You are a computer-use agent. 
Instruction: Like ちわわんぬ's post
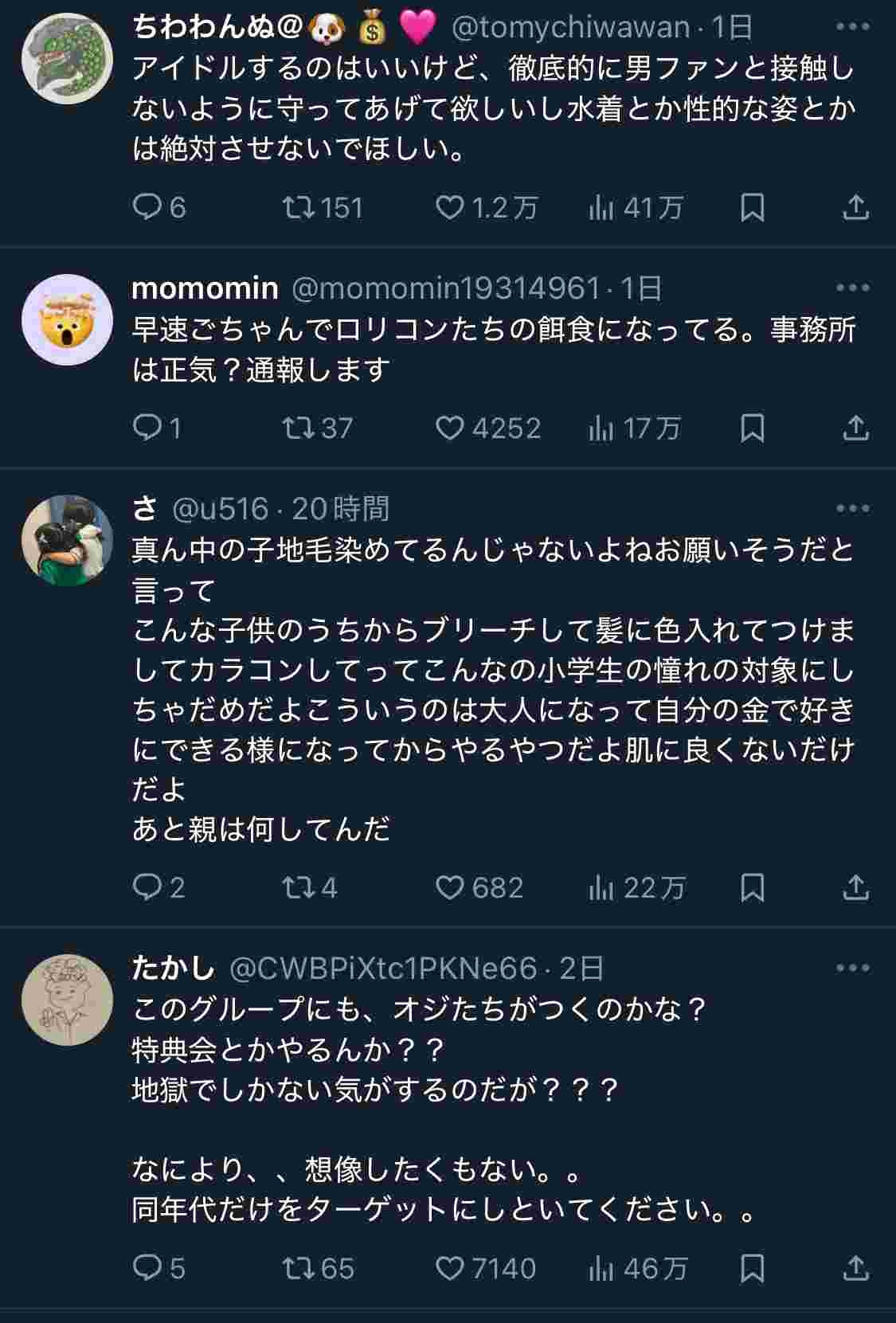coord(450,208)
